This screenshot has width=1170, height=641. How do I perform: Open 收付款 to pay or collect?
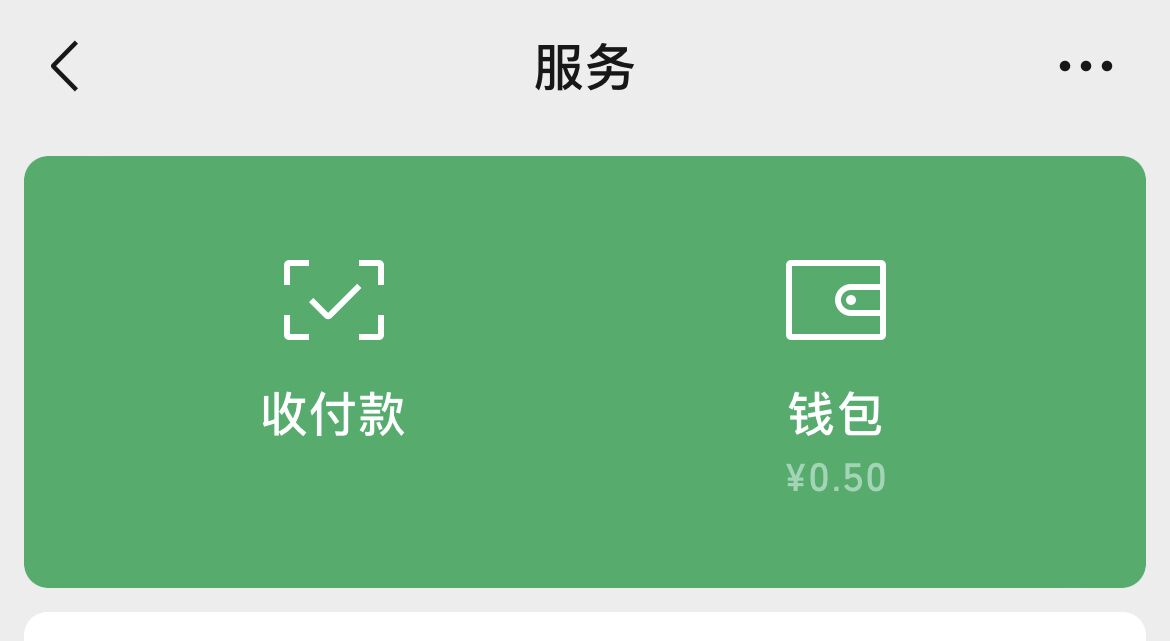[334, 350]
